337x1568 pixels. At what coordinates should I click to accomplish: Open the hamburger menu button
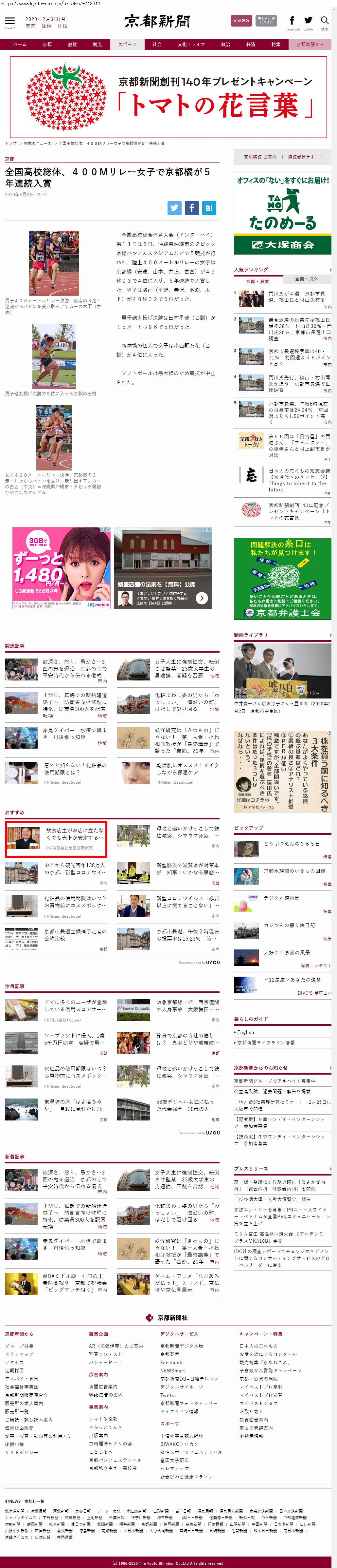pyautogui.click(x=10, y=21)
